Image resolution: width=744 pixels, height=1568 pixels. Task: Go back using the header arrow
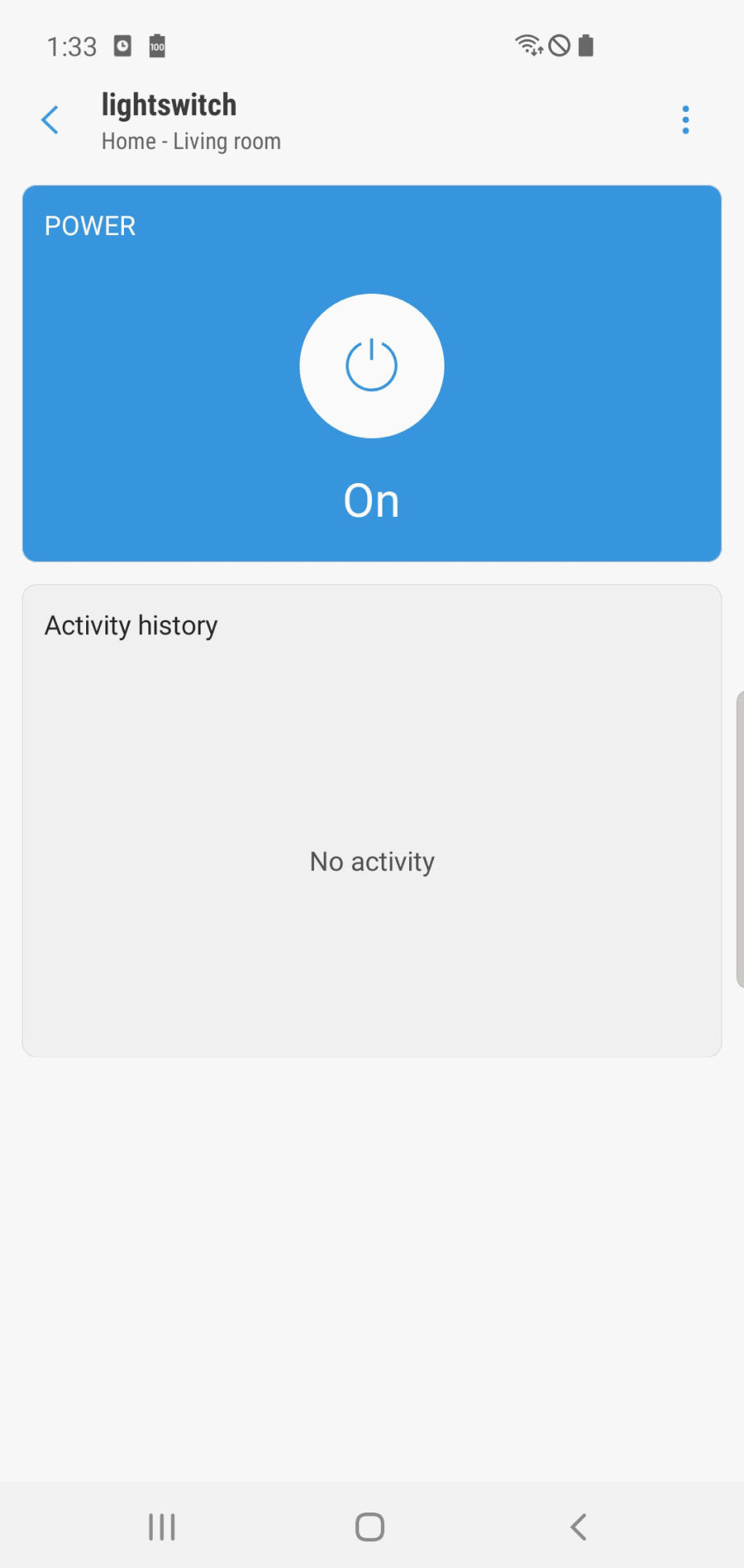click(x=50, y=120)
